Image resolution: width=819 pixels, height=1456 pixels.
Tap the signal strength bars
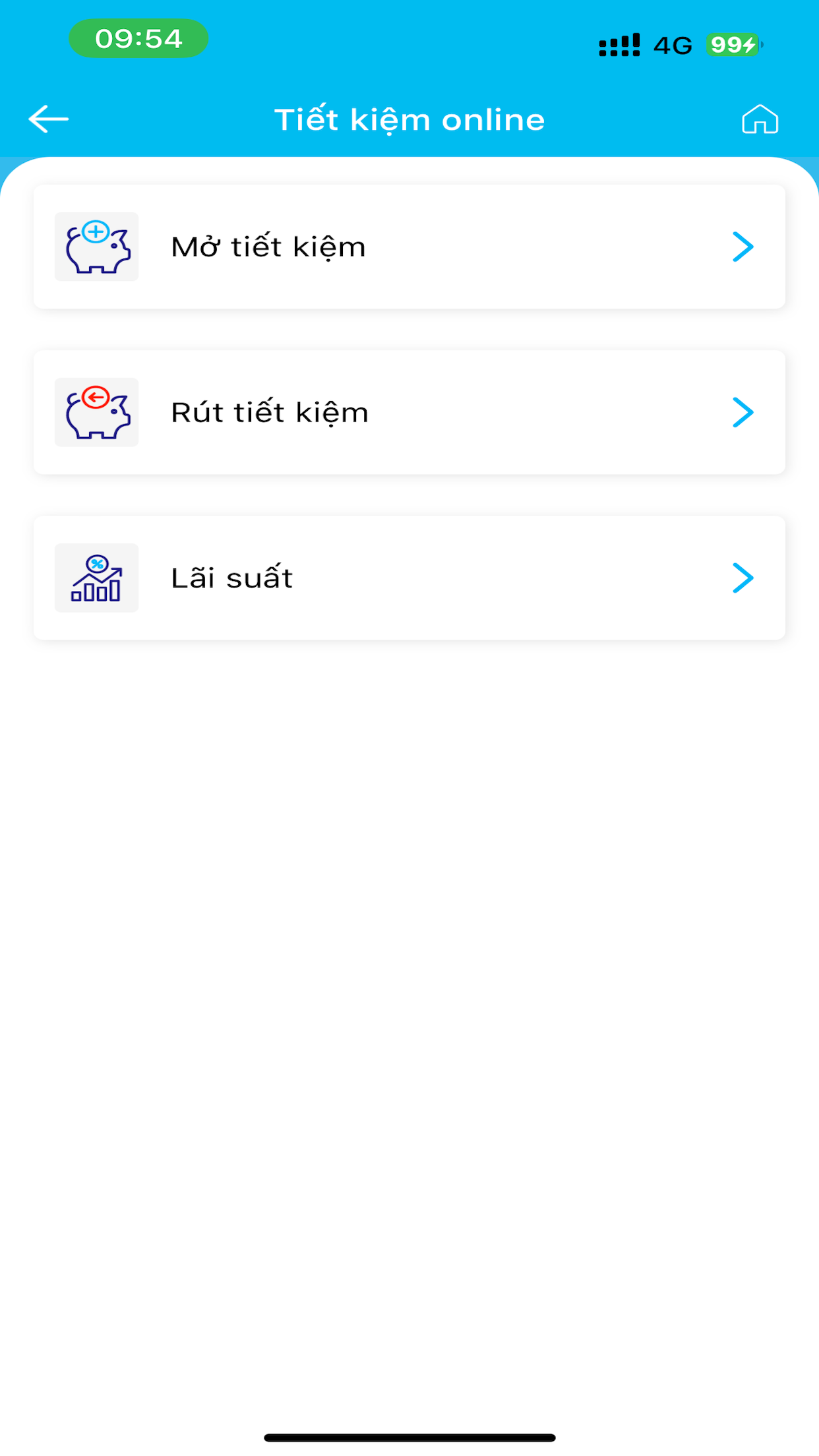click(619, 45)
